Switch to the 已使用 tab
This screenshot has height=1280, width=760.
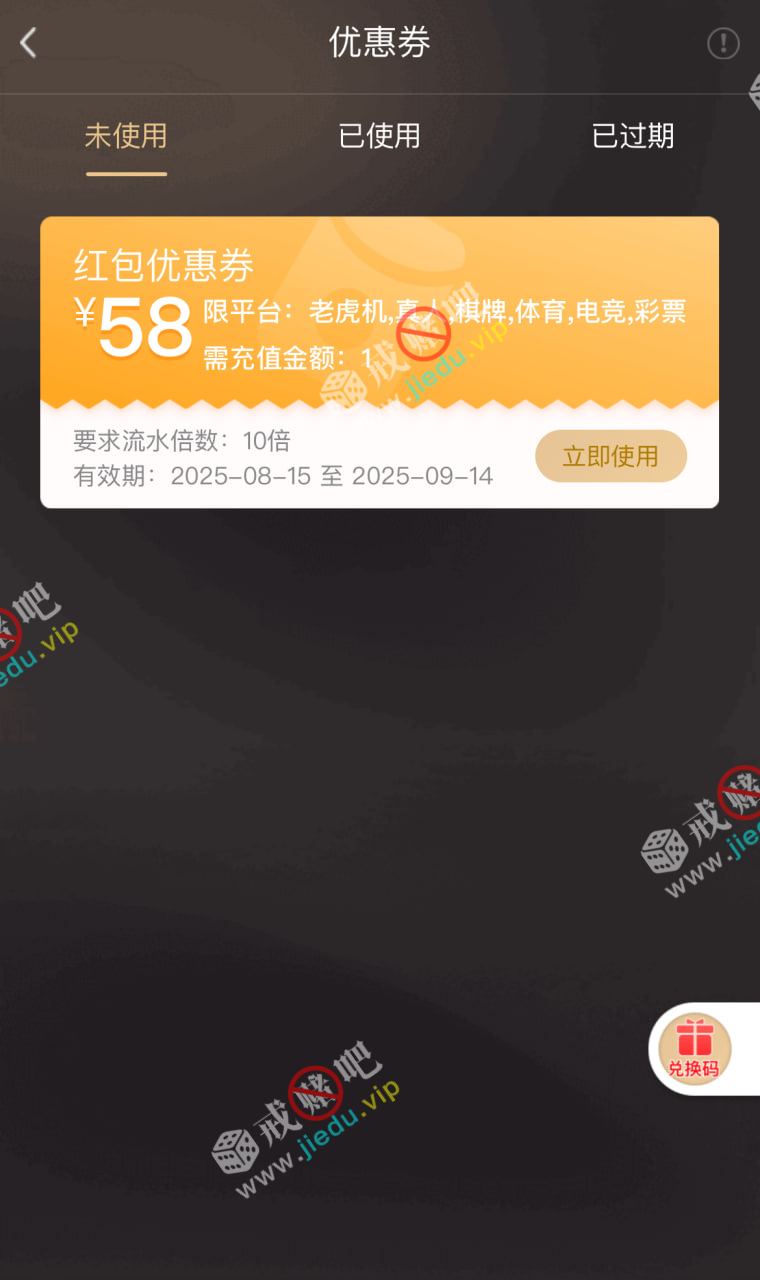[x=379, y=136]
